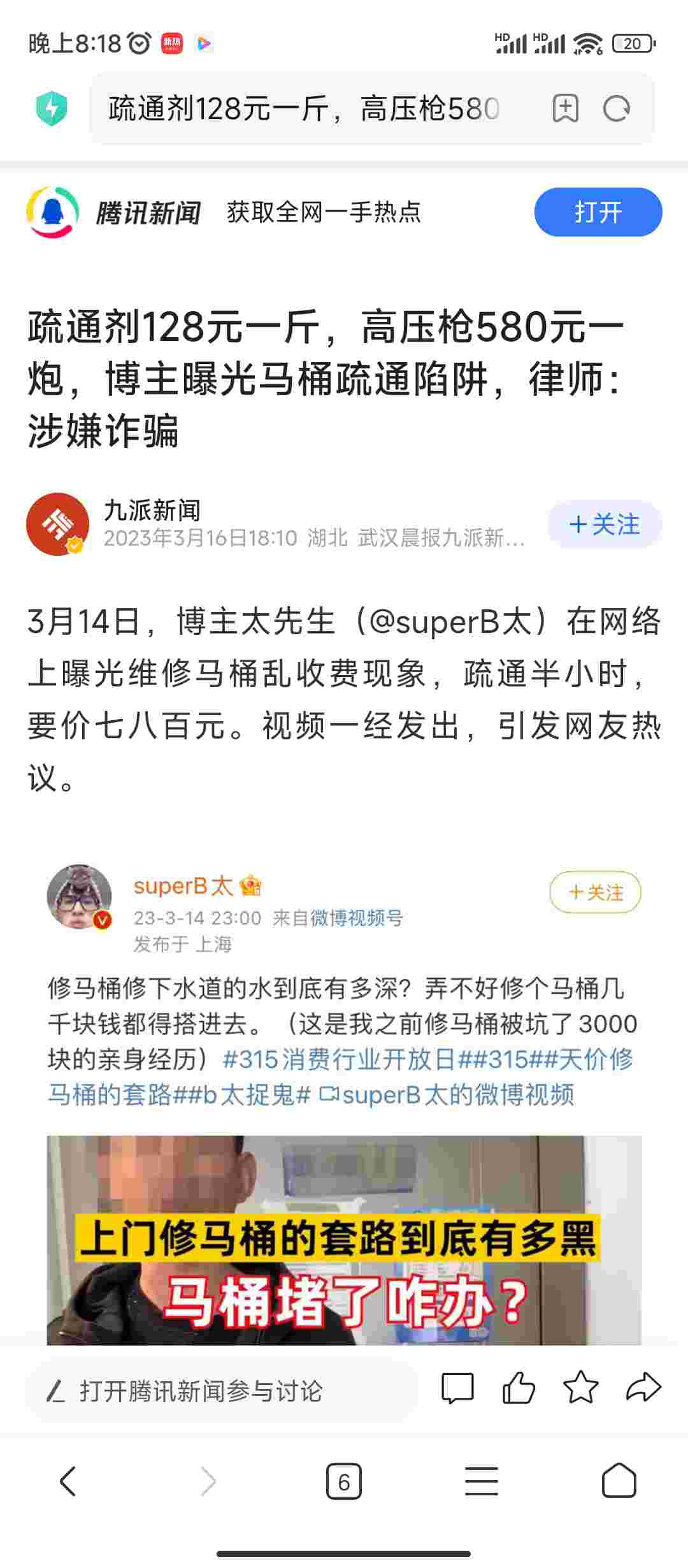Open the tab switcher showing 6
The width and height of the screenshot is (688, 1568).
(343, 1481)
